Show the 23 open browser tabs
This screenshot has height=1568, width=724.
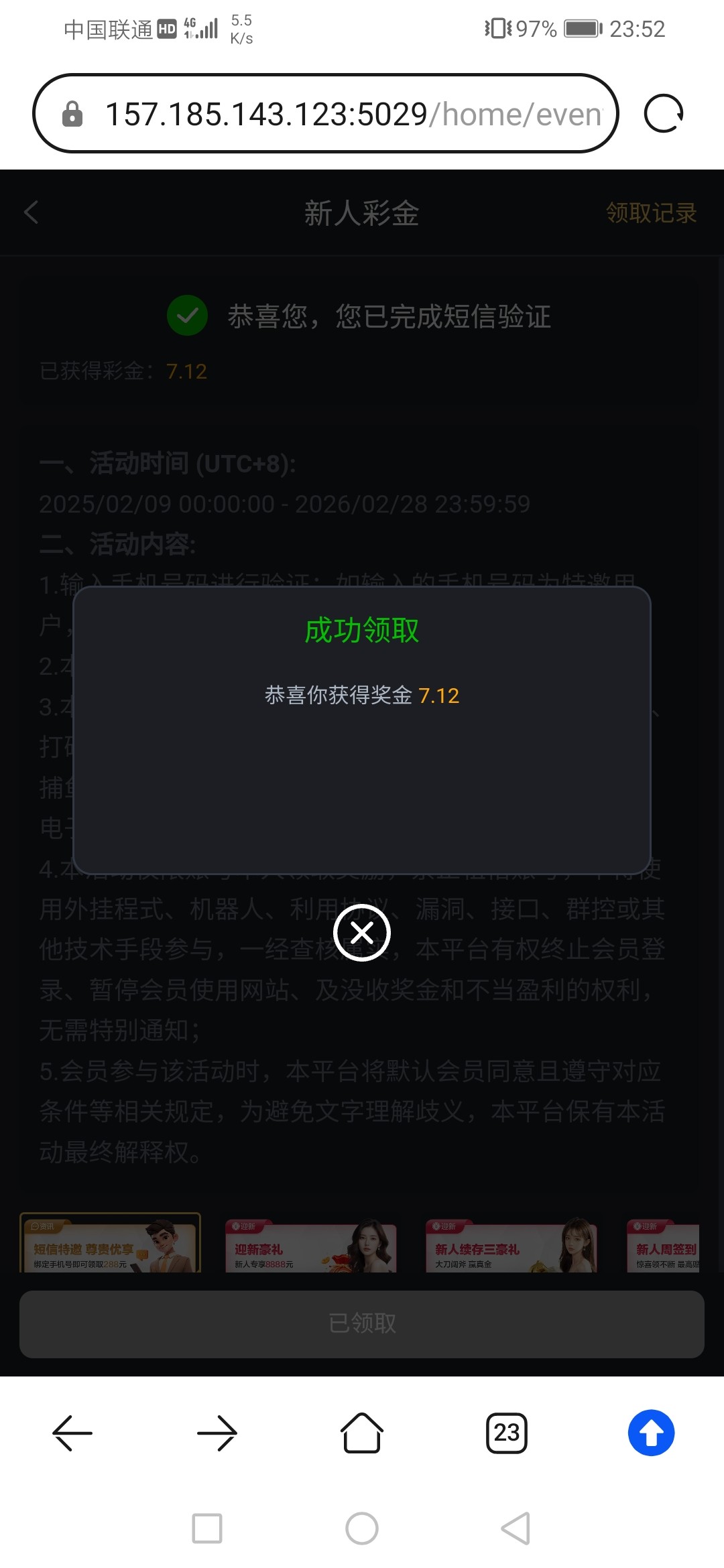(x=507, y=1433)
